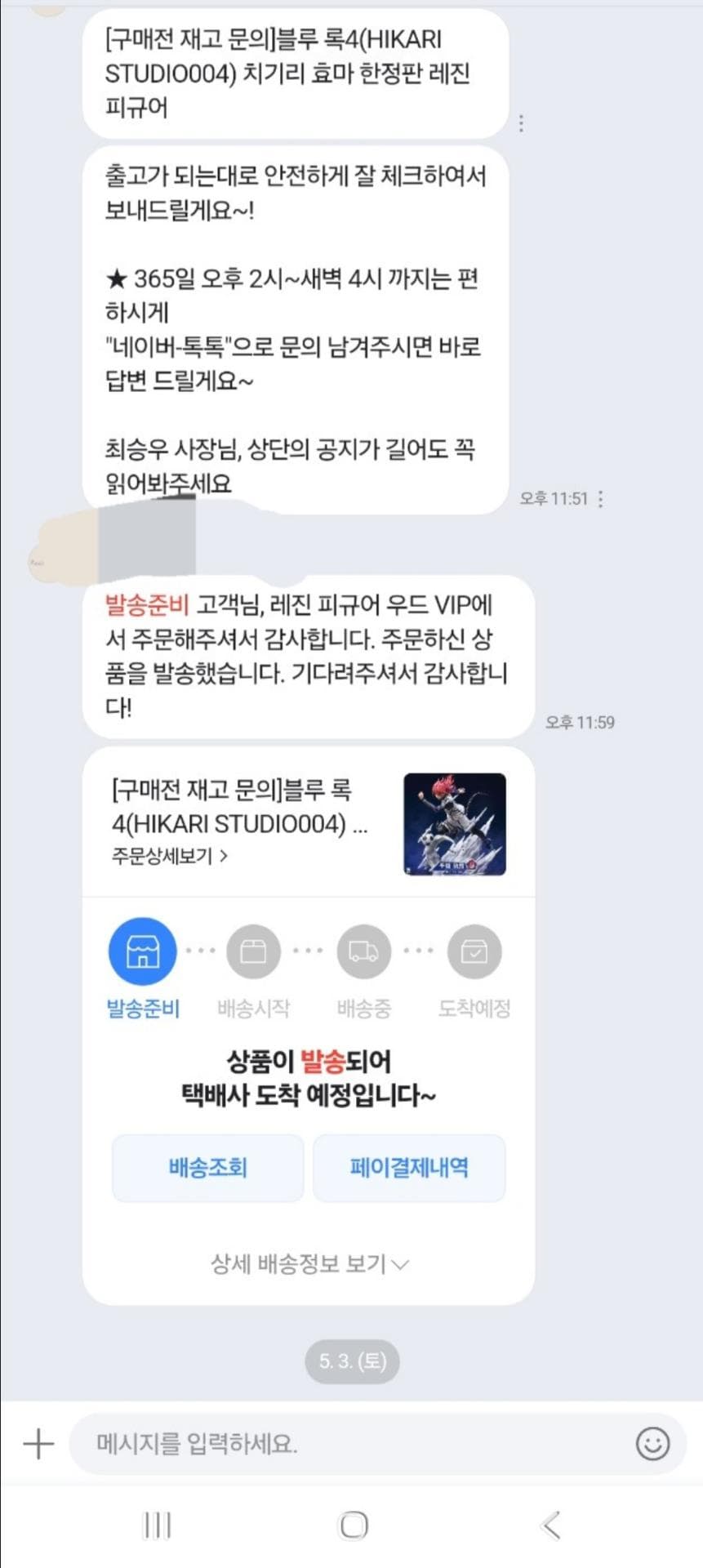Image resolution: width=703 pixels, height=1568 pixels.
Task: Open 주문상세보기 order details link
Action: click(x=170, y=856)
